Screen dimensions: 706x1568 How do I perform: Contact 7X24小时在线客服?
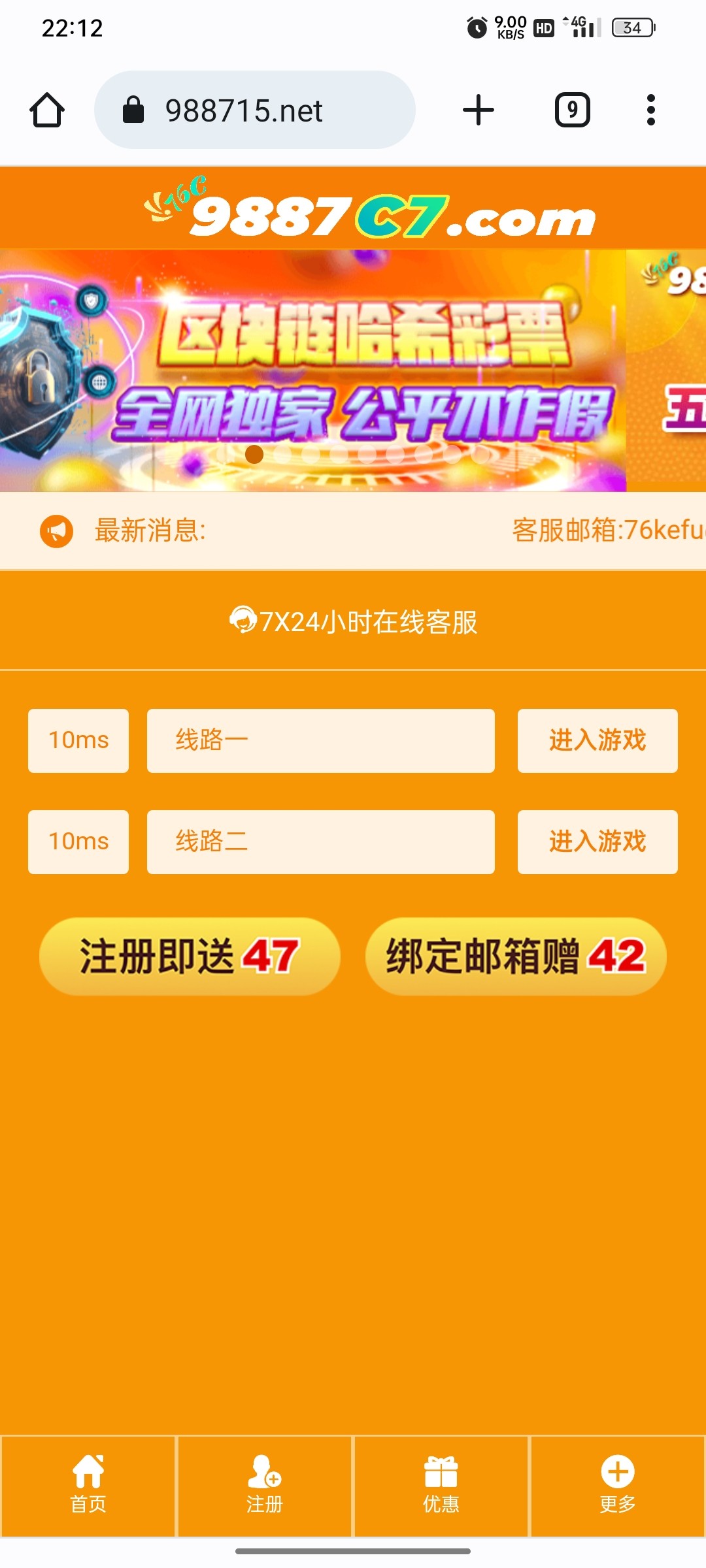353,621
